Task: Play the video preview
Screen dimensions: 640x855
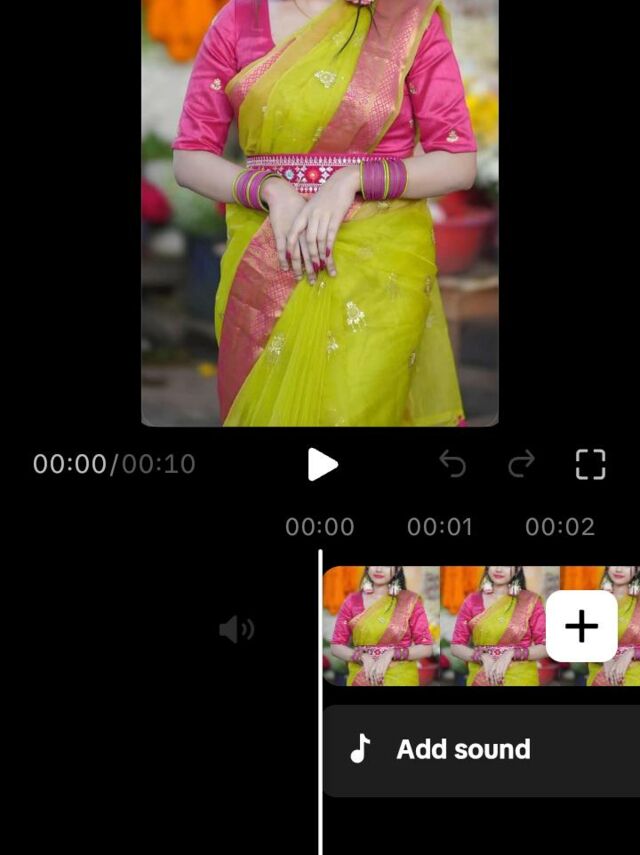Action: (322, 465)
